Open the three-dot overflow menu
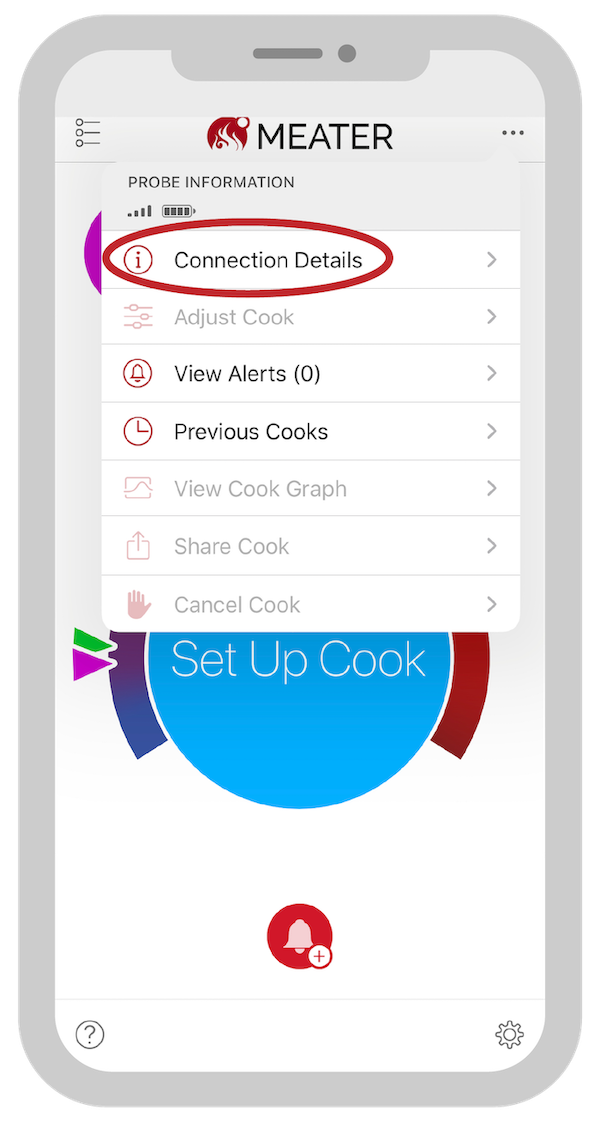This screenshot has width=600, height=1122. 513,133
